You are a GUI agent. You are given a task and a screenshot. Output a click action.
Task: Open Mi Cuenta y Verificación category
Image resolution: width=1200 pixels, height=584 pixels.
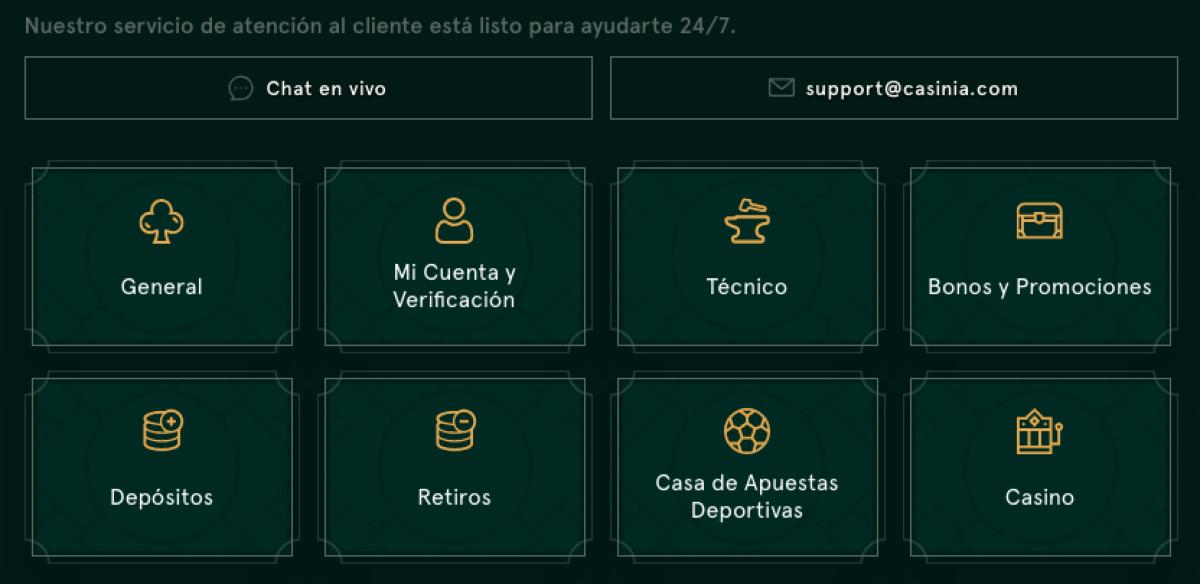(x=454, y=257)
